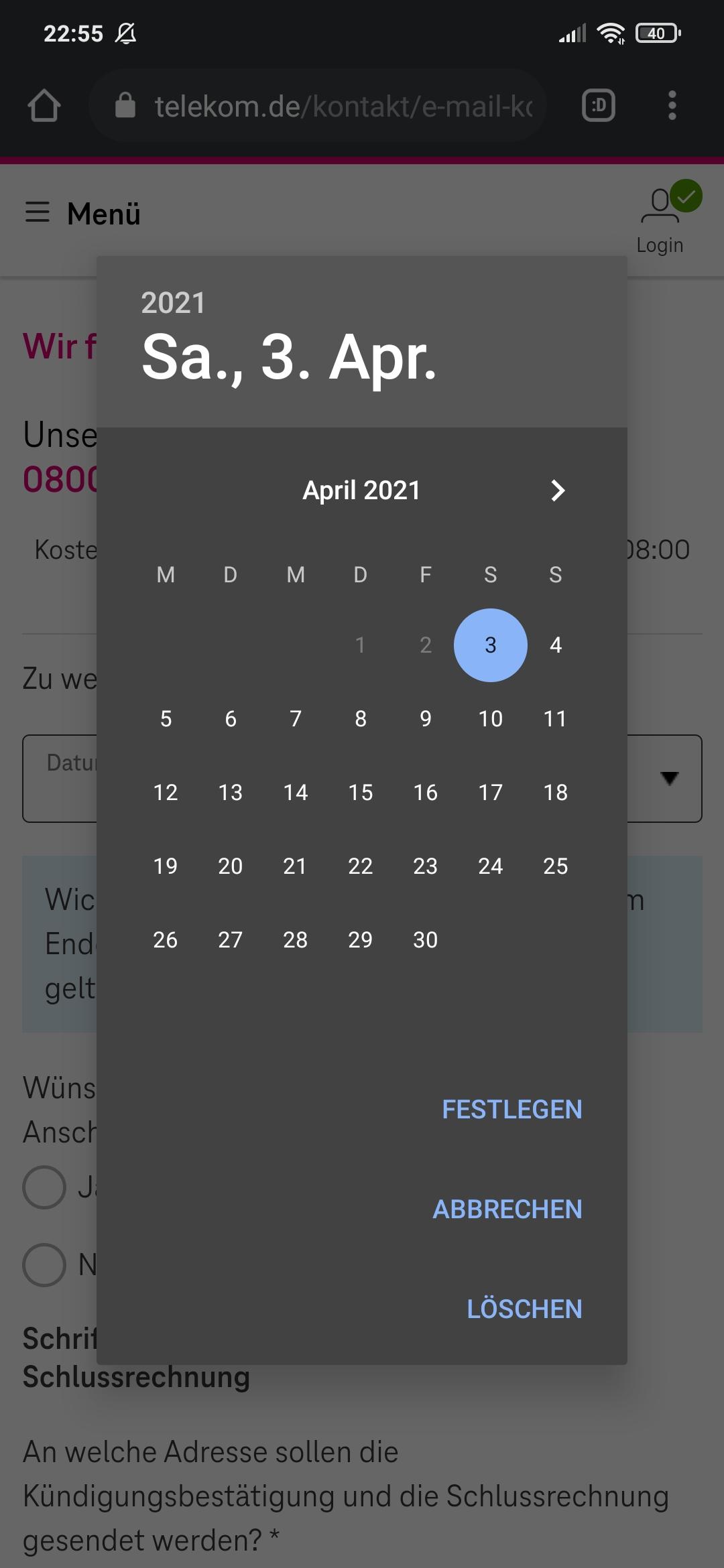Open the browser home page icon

[43, 105]
